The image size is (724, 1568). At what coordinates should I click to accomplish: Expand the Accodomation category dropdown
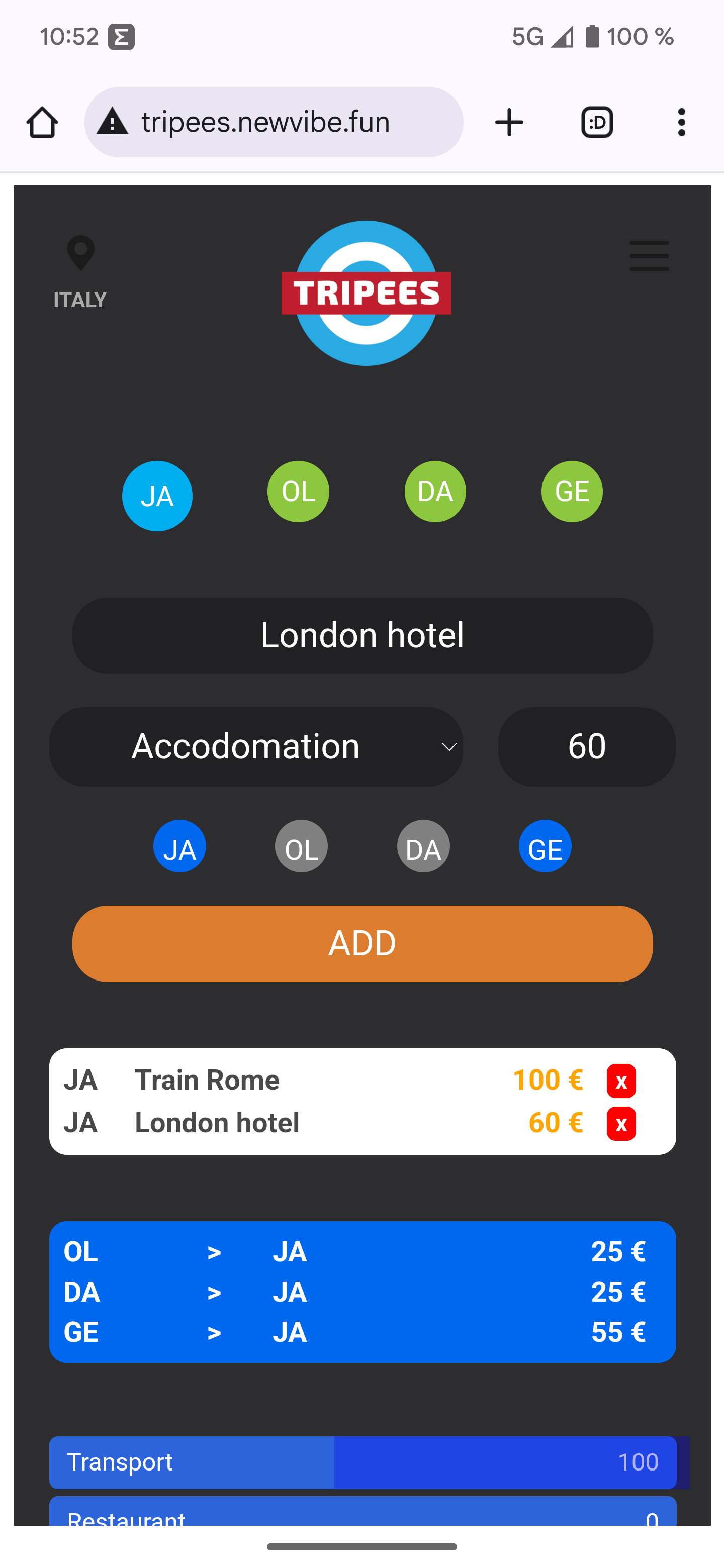point(256,746)
